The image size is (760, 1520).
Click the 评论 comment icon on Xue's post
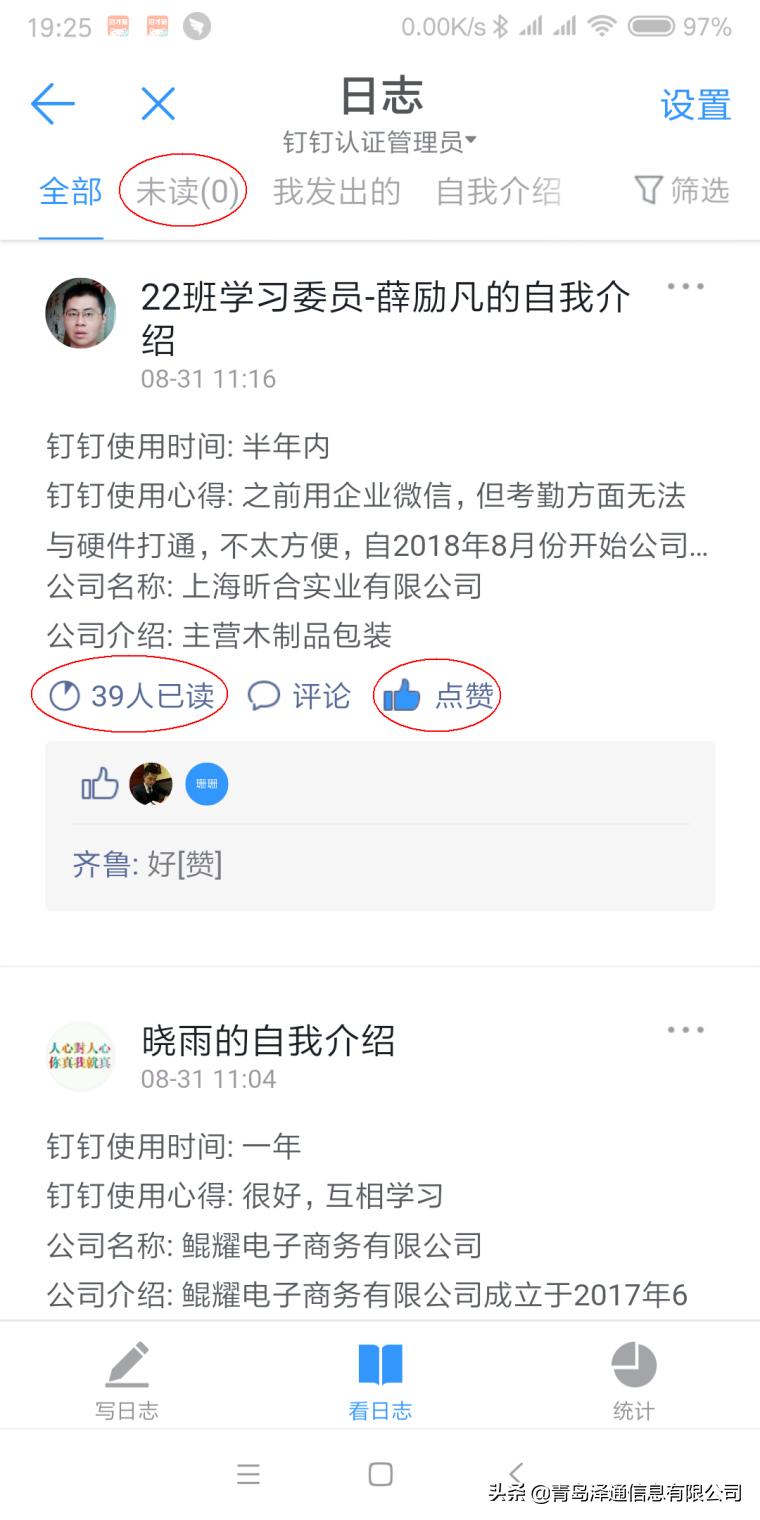point(266,695)
